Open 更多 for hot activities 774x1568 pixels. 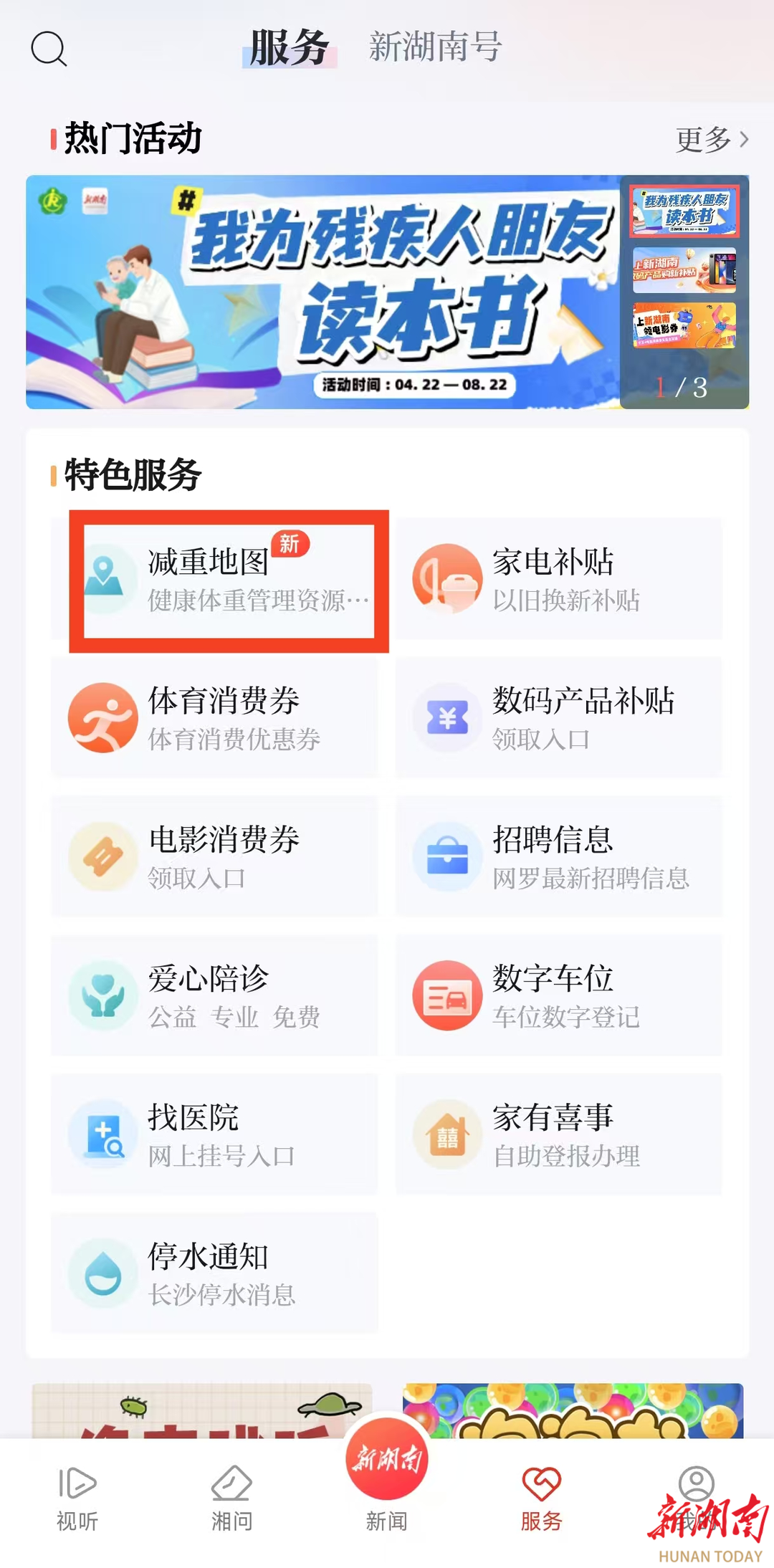pos(712,139)
